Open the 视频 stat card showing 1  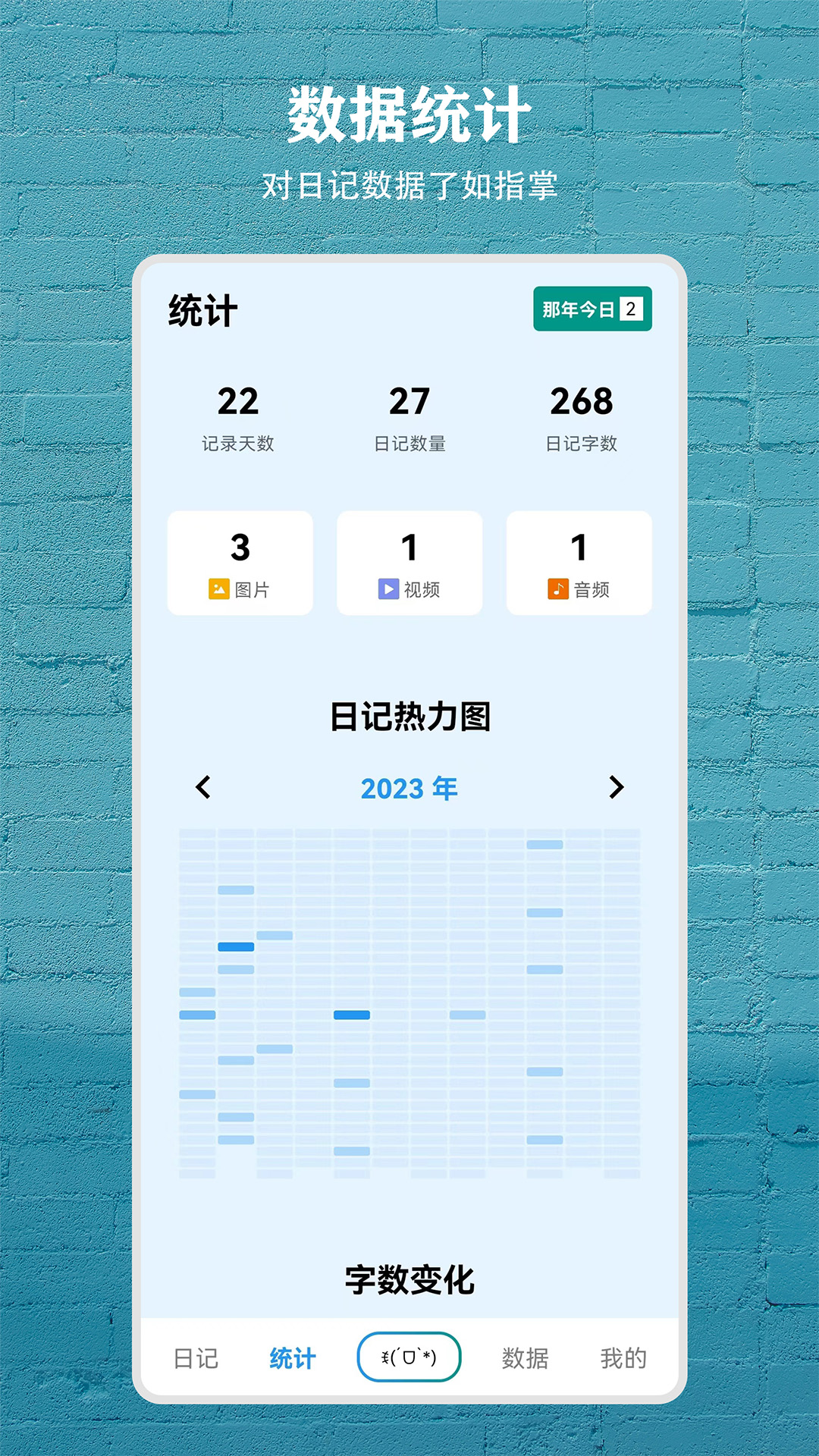click(x=409, y=563)
